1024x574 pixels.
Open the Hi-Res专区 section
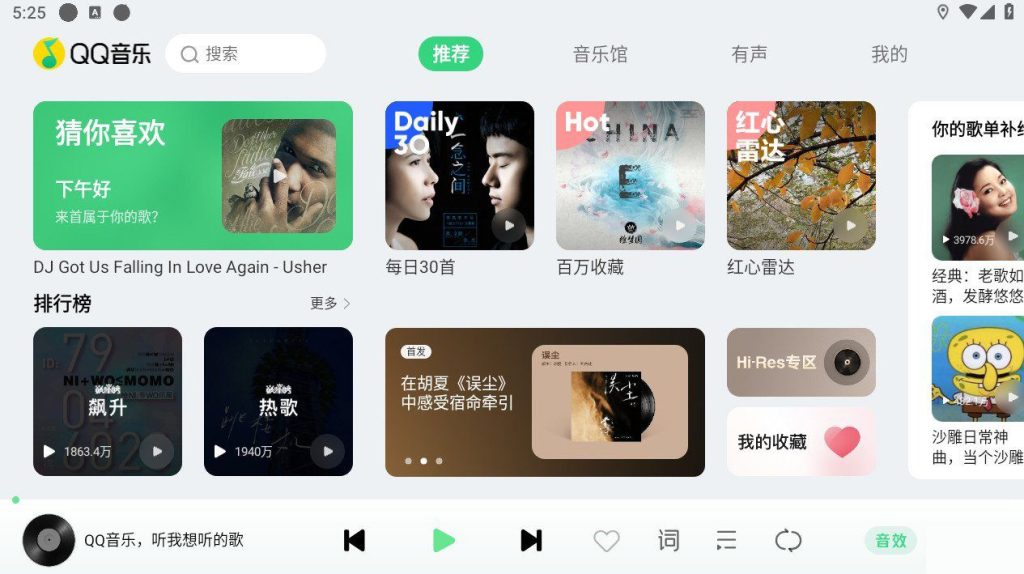[801, 362]
